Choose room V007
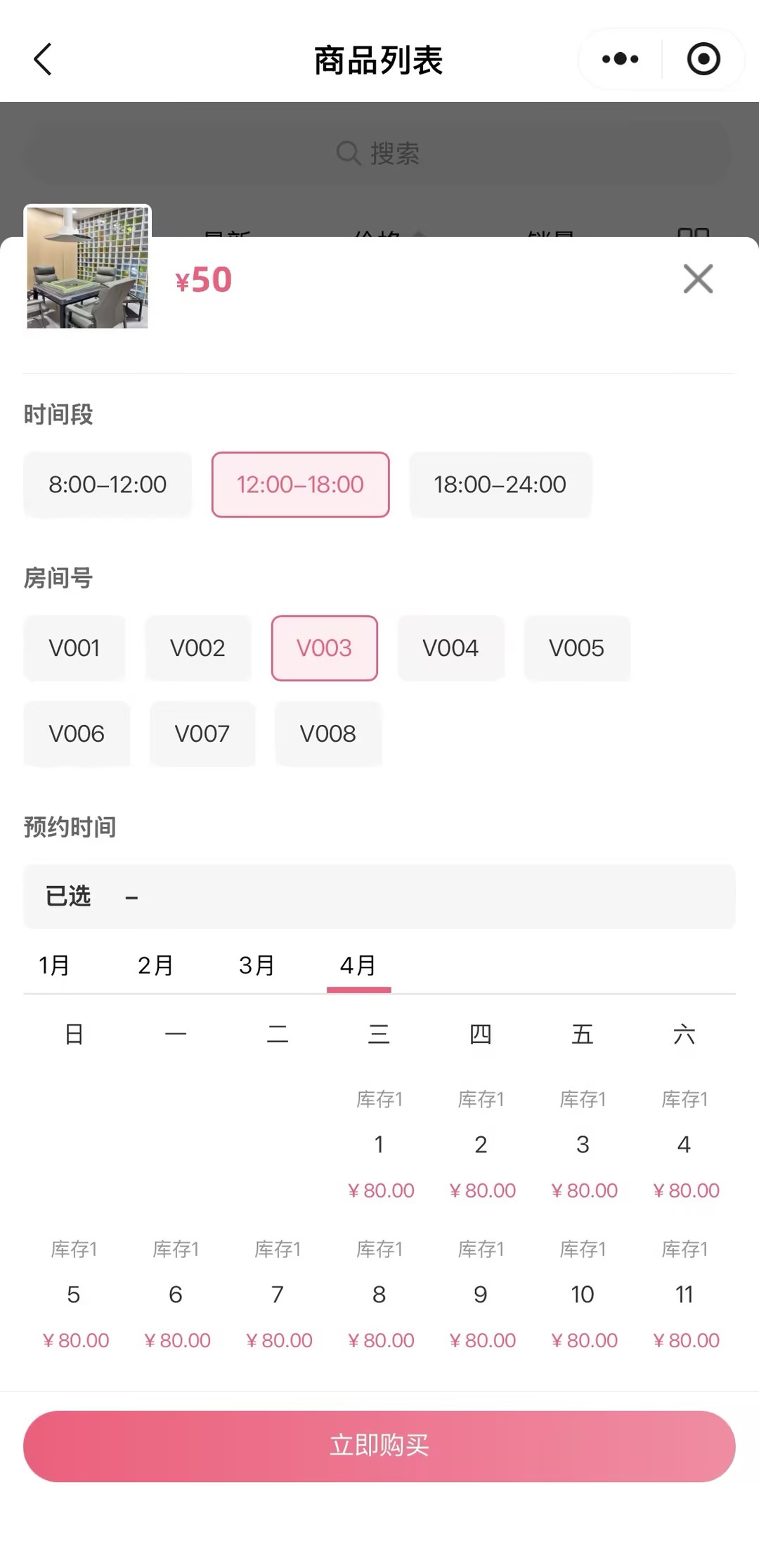This screenshot has height=1568, width=759. [x=202, y=734]
